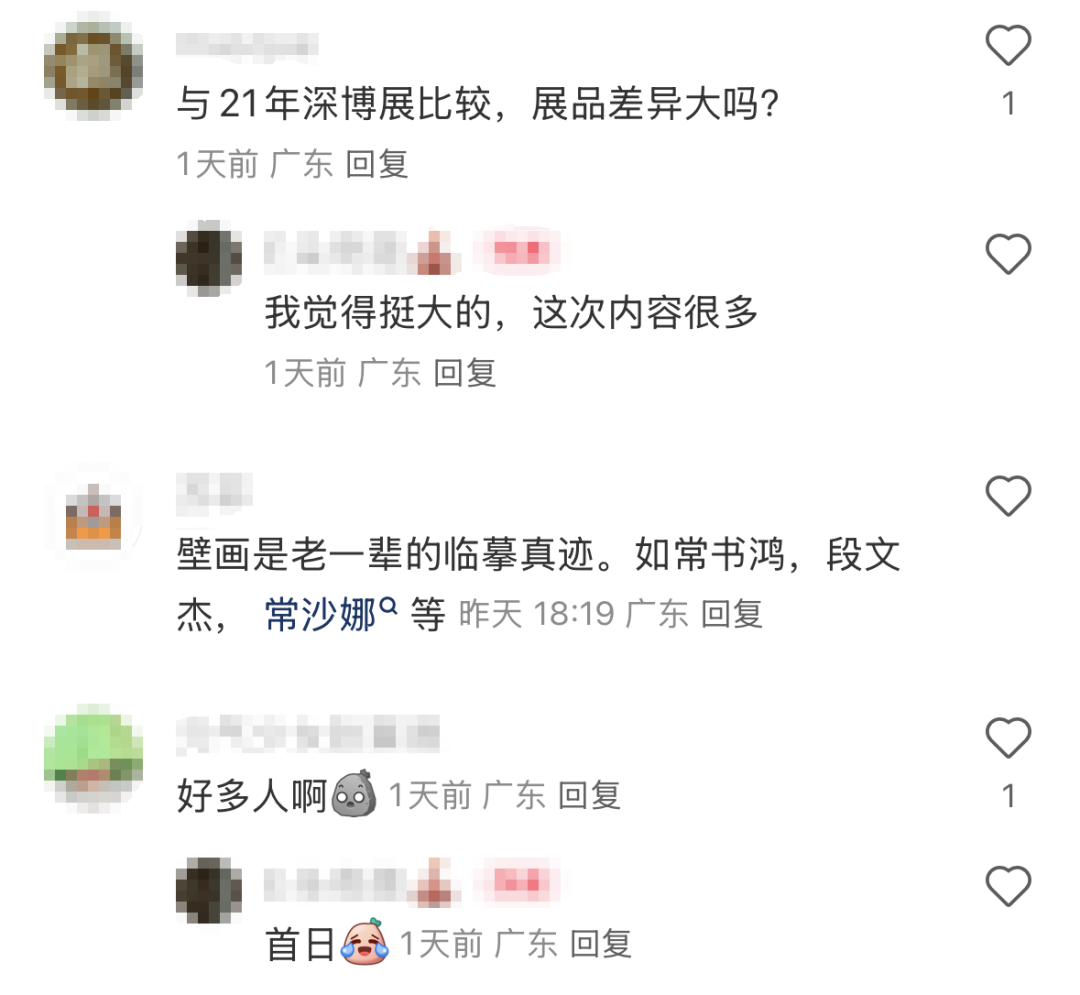This screenshot has height=995, width=1080.
Task: Like the reply 我觉得挺大的，这次内容很多
Action: (x=1007, y=255)
